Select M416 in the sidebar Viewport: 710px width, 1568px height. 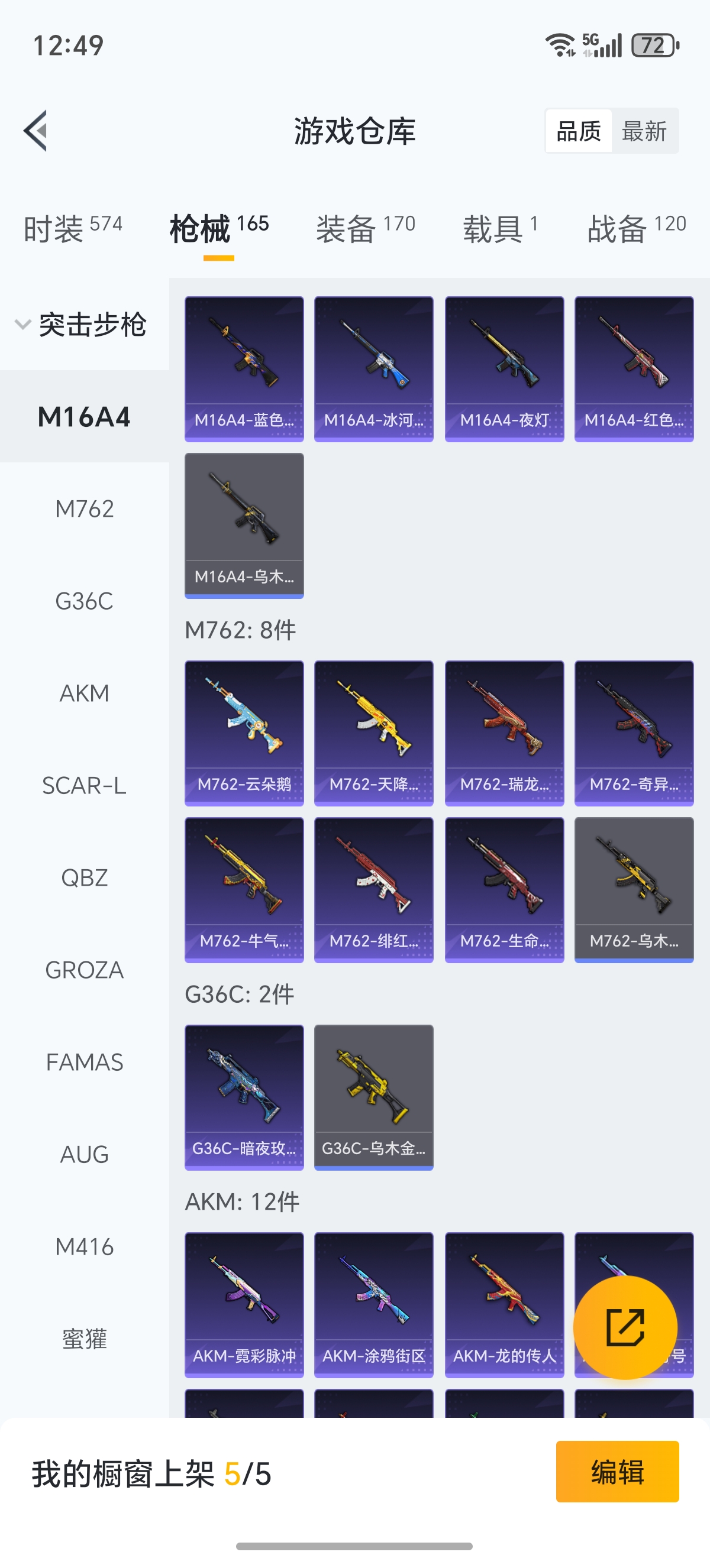(84, 1247)
